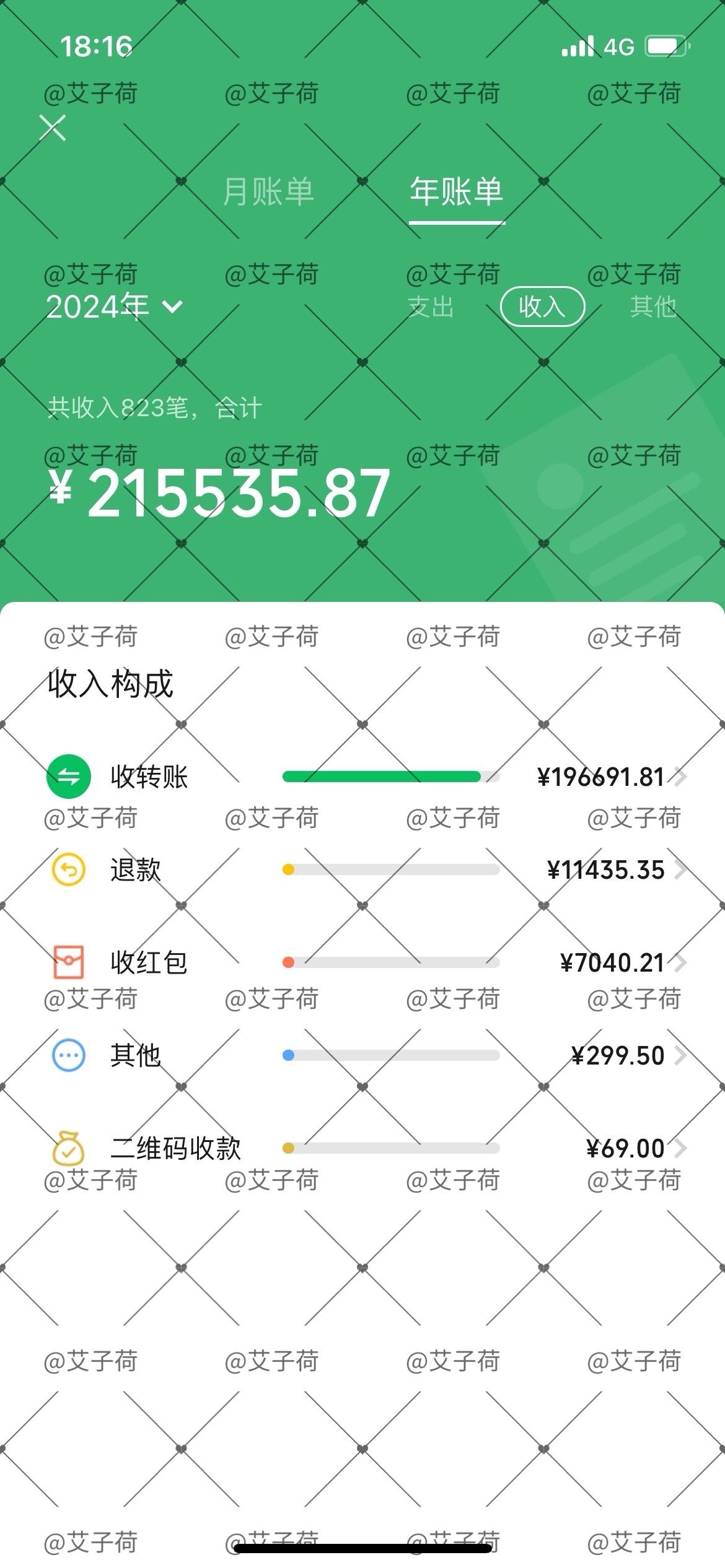Open the 2024年 year selector dropdown
725x1568 pixels.
coord(113,306)
